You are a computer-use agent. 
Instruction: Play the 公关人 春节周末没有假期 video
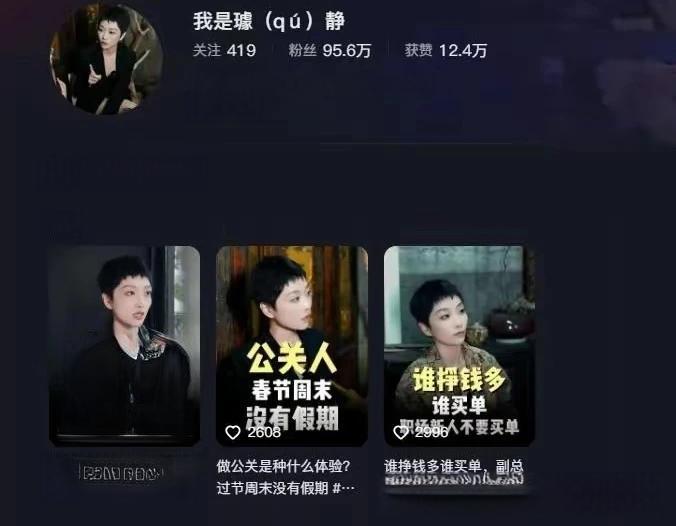click(291, 345)
